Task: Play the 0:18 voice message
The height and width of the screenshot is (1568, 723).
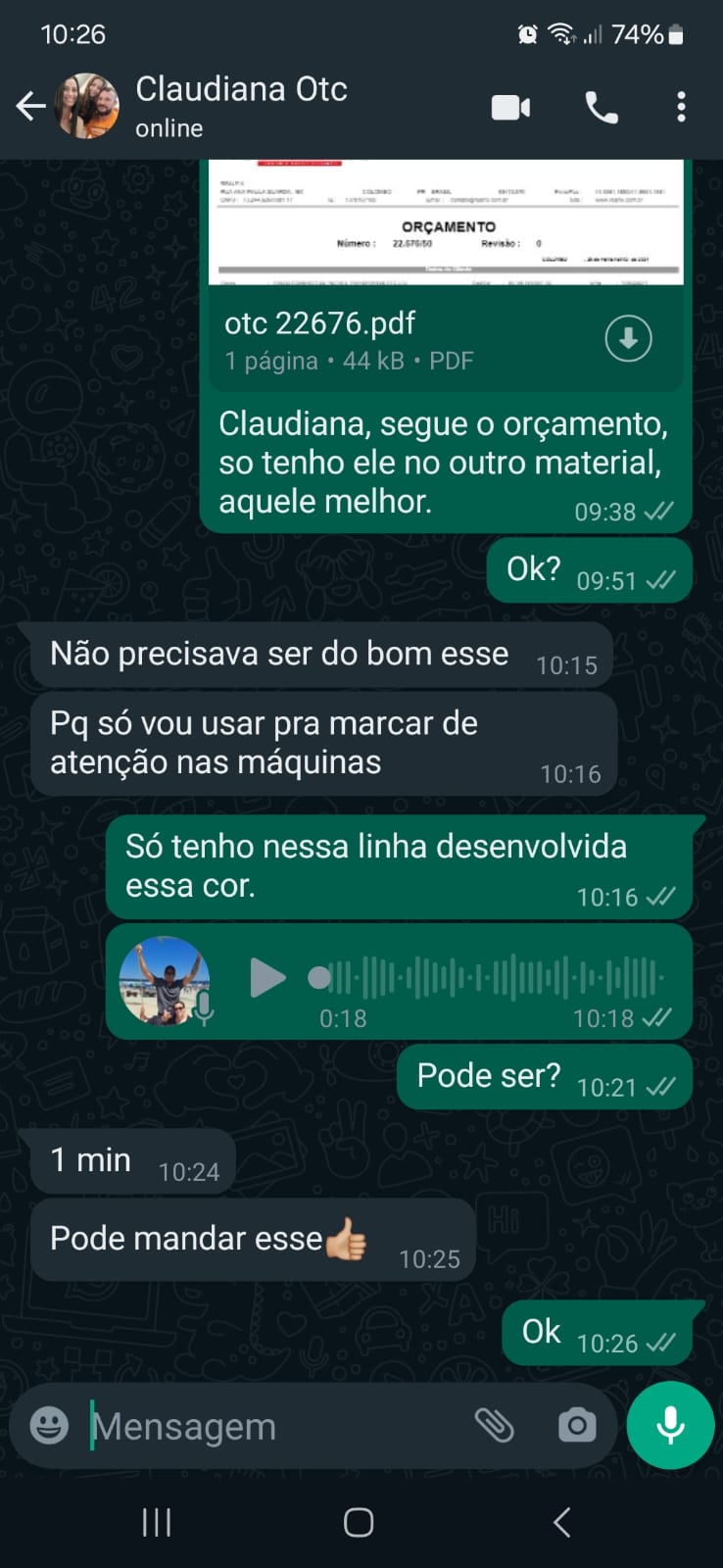Action: [x=266, y=978]
